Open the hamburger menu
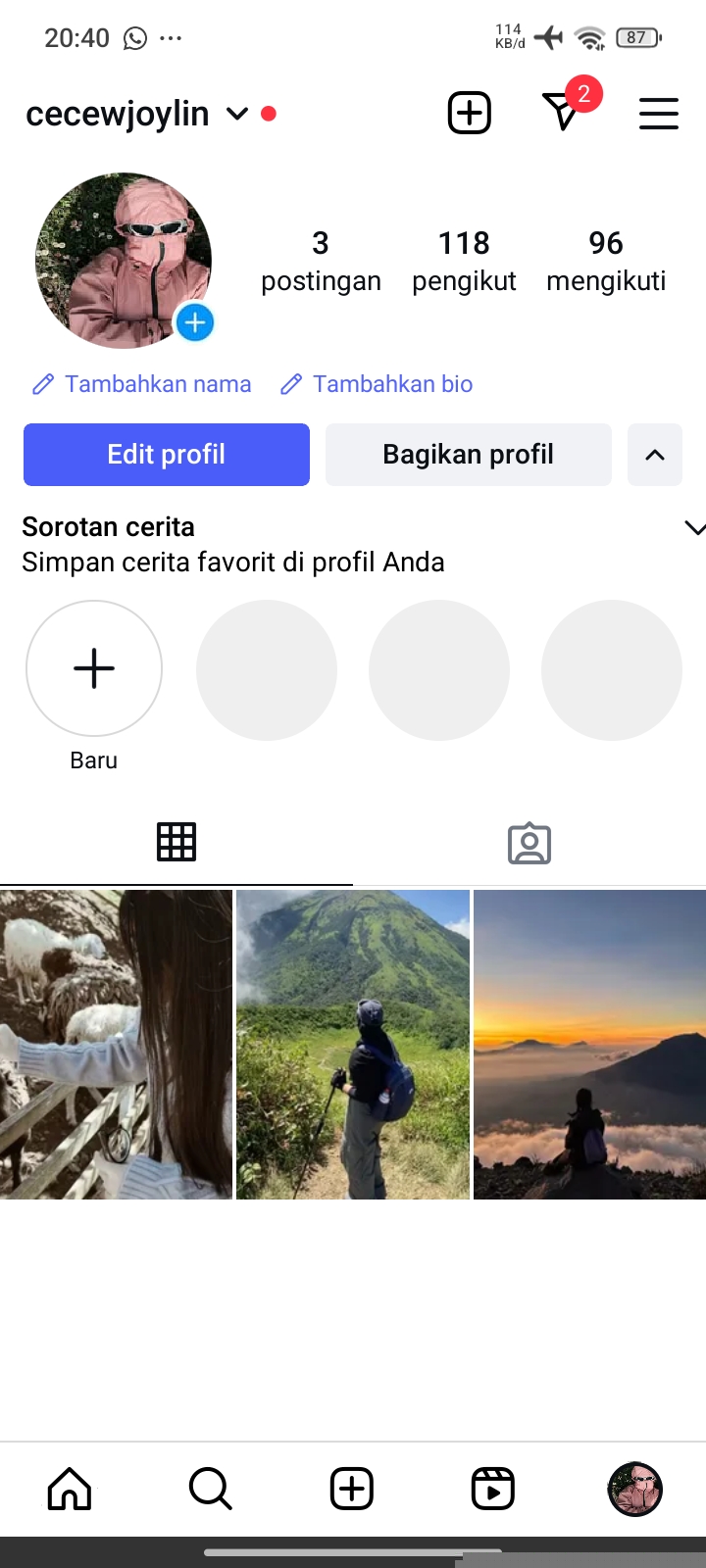The height and width of the screenshot is (1568, 706). point(658,114)
